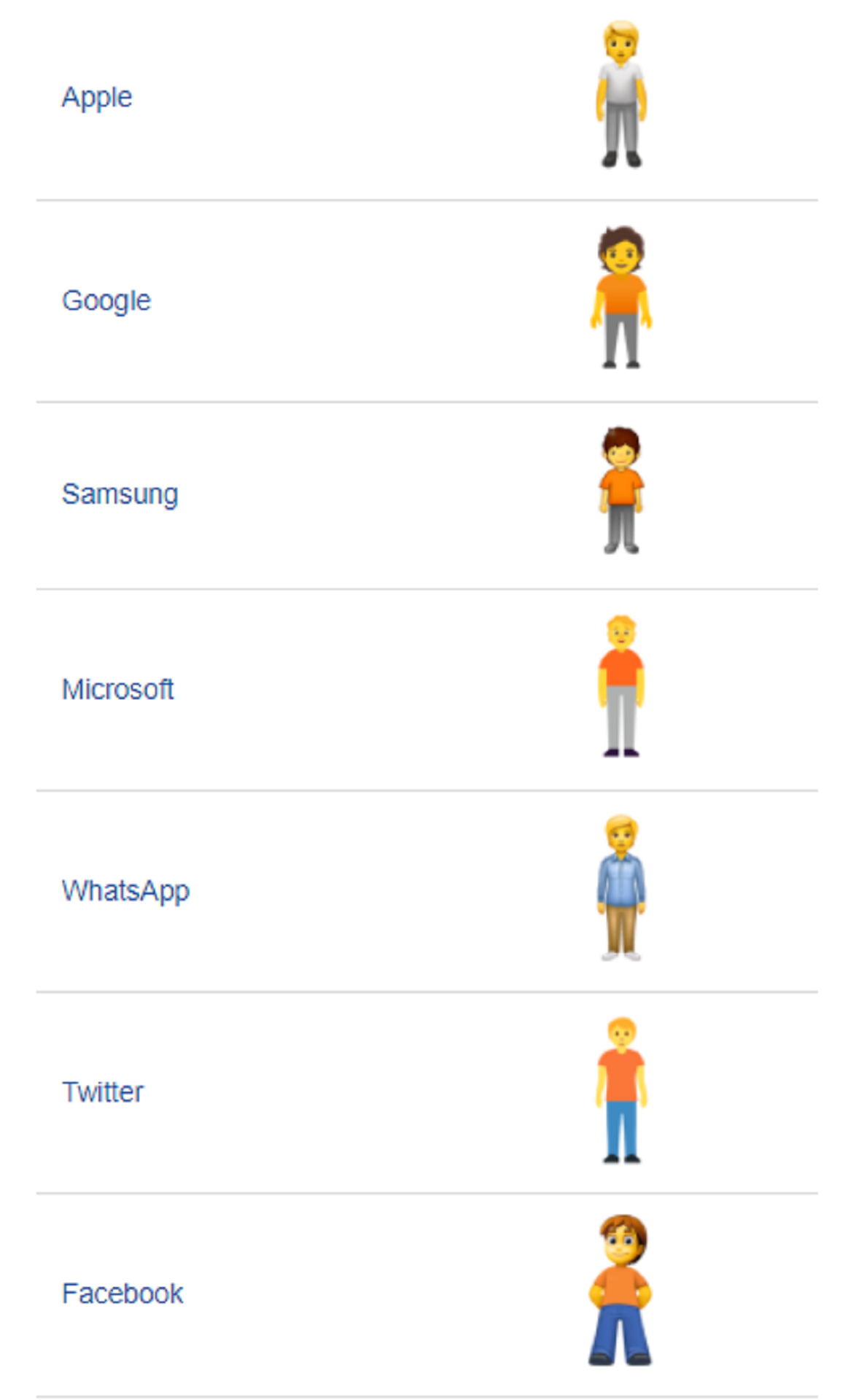This screenshot has height=1400, width=848.
Task: Tap the Facebook link
Action: click(122, 1294)
